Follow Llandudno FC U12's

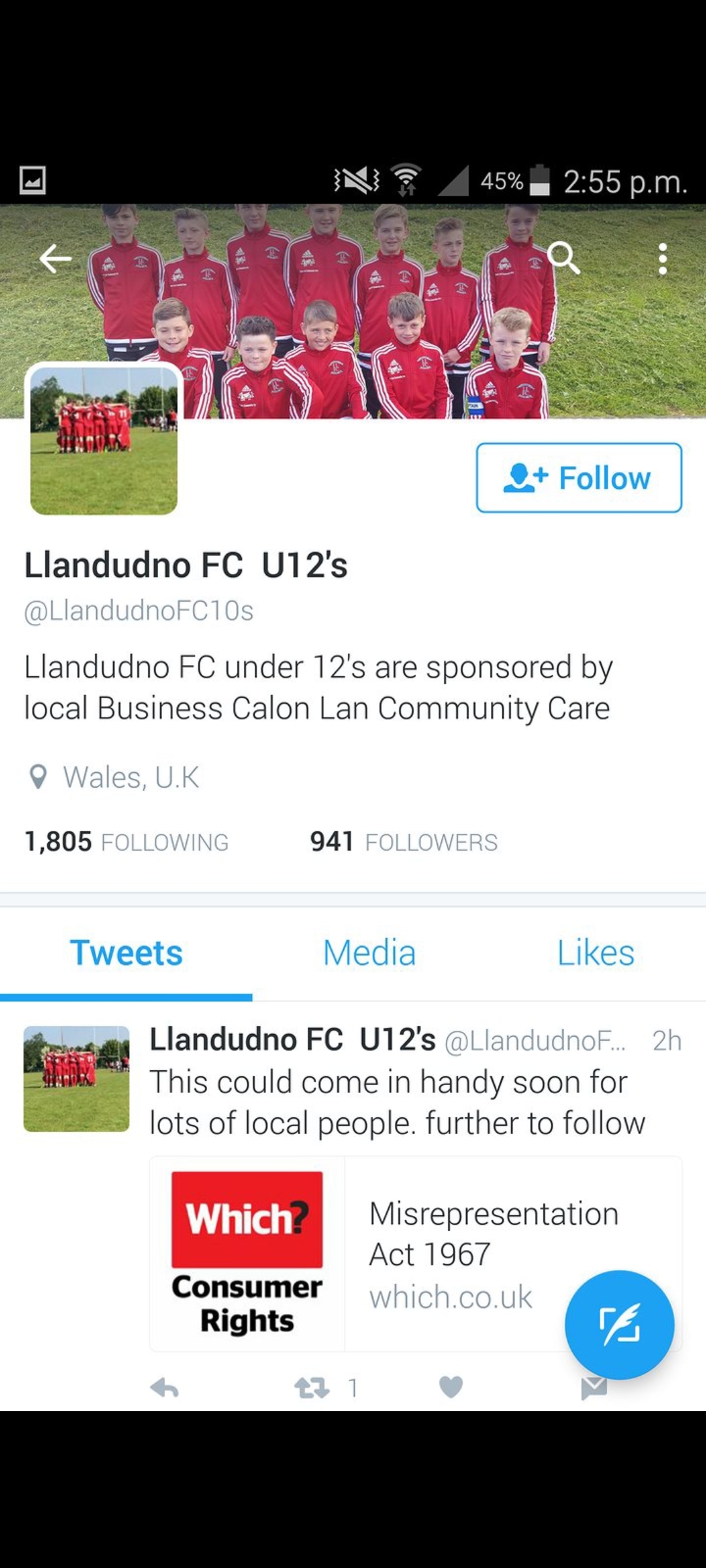point(579,478)
